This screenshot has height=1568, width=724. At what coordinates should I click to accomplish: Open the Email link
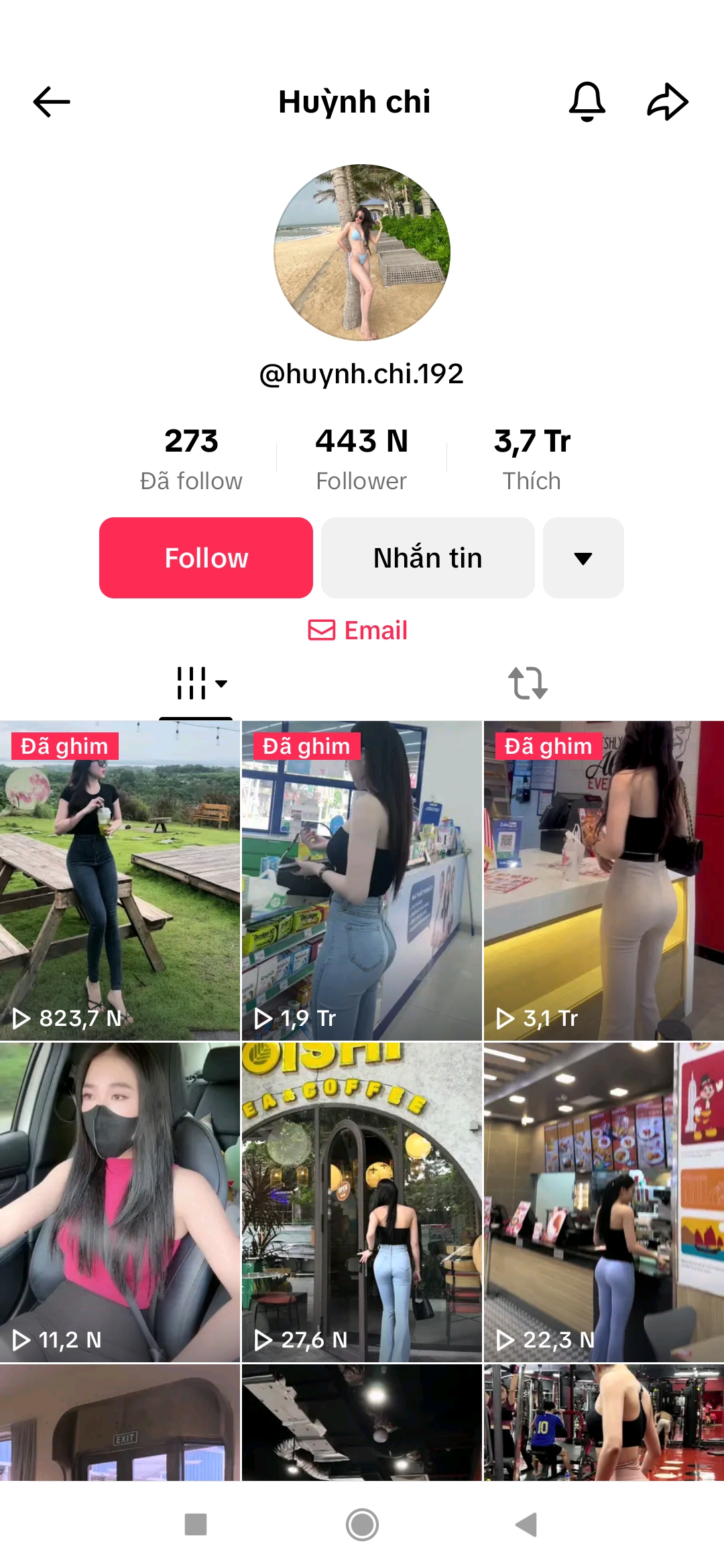(x=359, y=630)
